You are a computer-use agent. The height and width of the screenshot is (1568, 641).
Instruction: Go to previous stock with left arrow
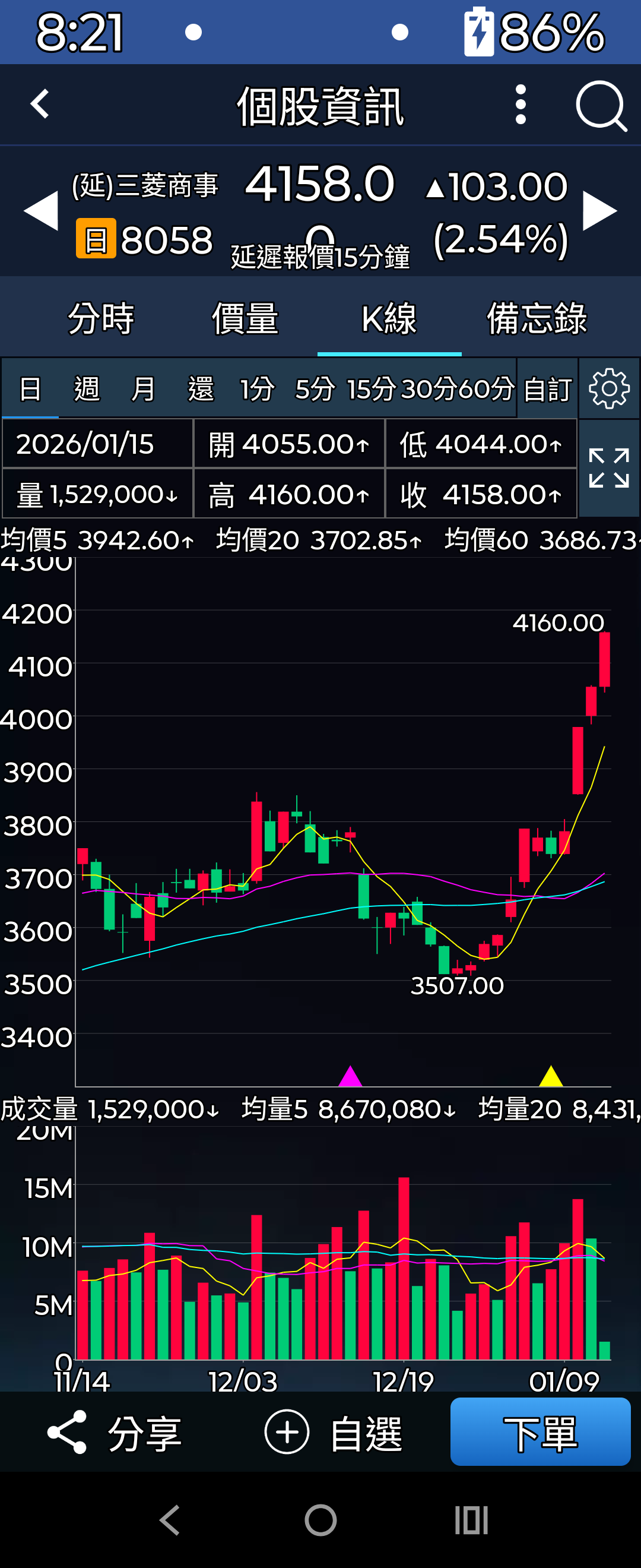click(40, 211)
